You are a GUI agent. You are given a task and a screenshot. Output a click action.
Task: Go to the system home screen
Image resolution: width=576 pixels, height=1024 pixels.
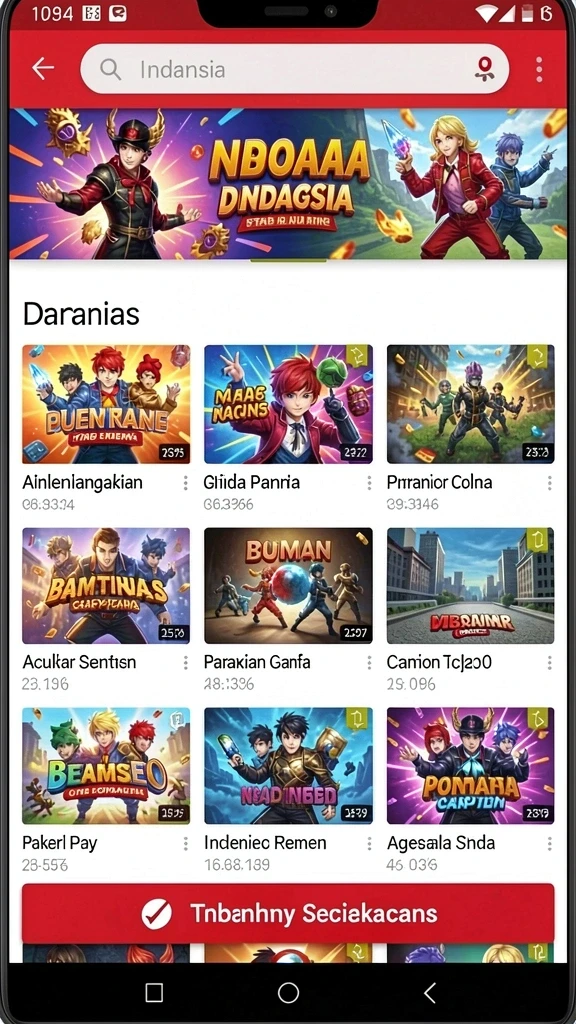[x=288, y=993]
